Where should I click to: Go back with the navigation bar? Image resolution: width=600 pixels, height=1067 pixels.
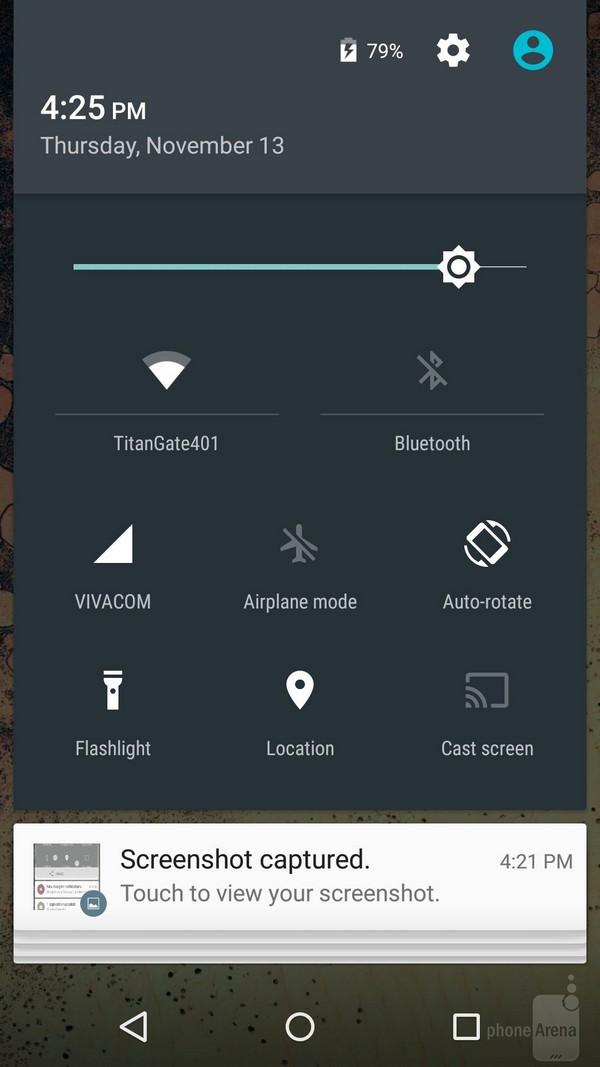(x=133, y=1026)
